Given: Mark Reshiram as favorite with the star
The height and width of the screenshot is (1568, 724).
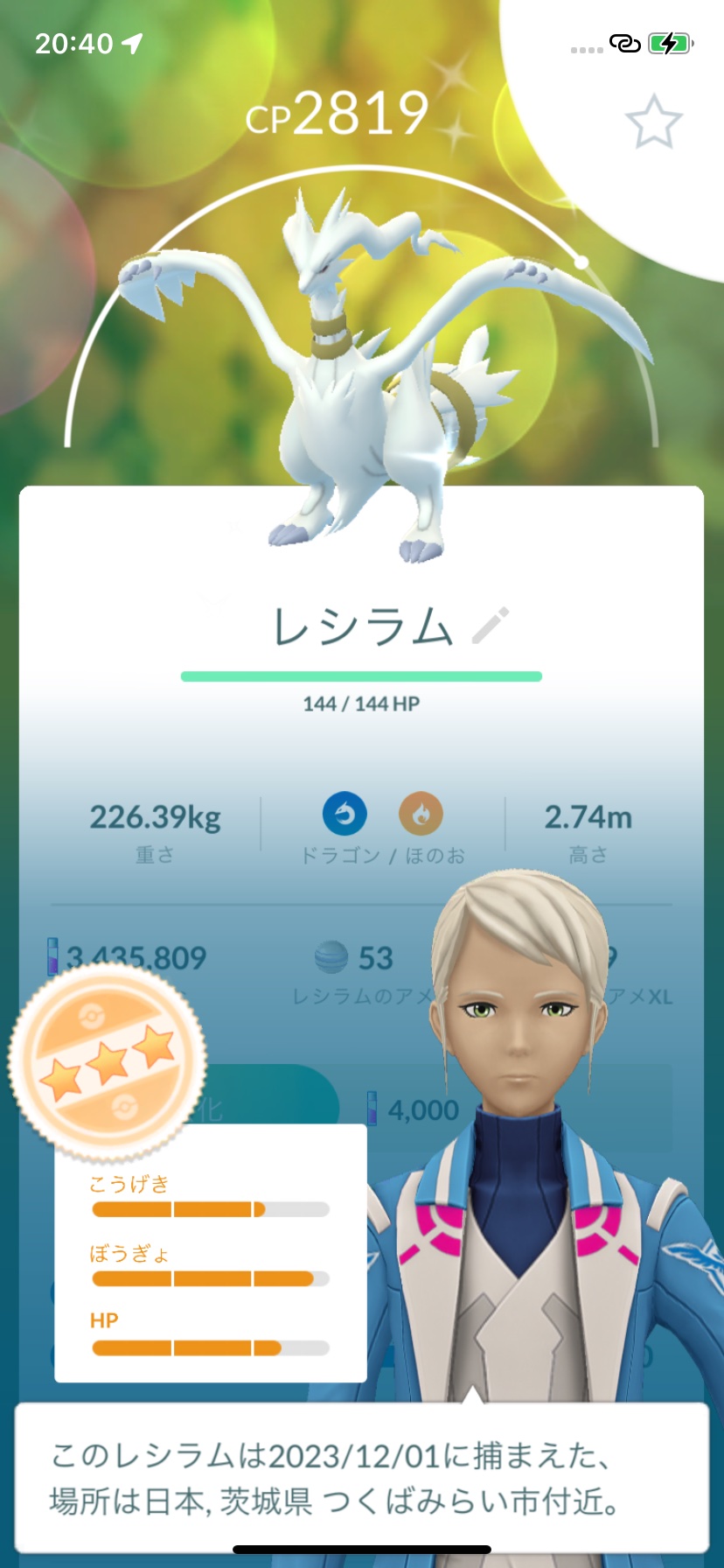Looking at the screenshot, I should (653, 122).
